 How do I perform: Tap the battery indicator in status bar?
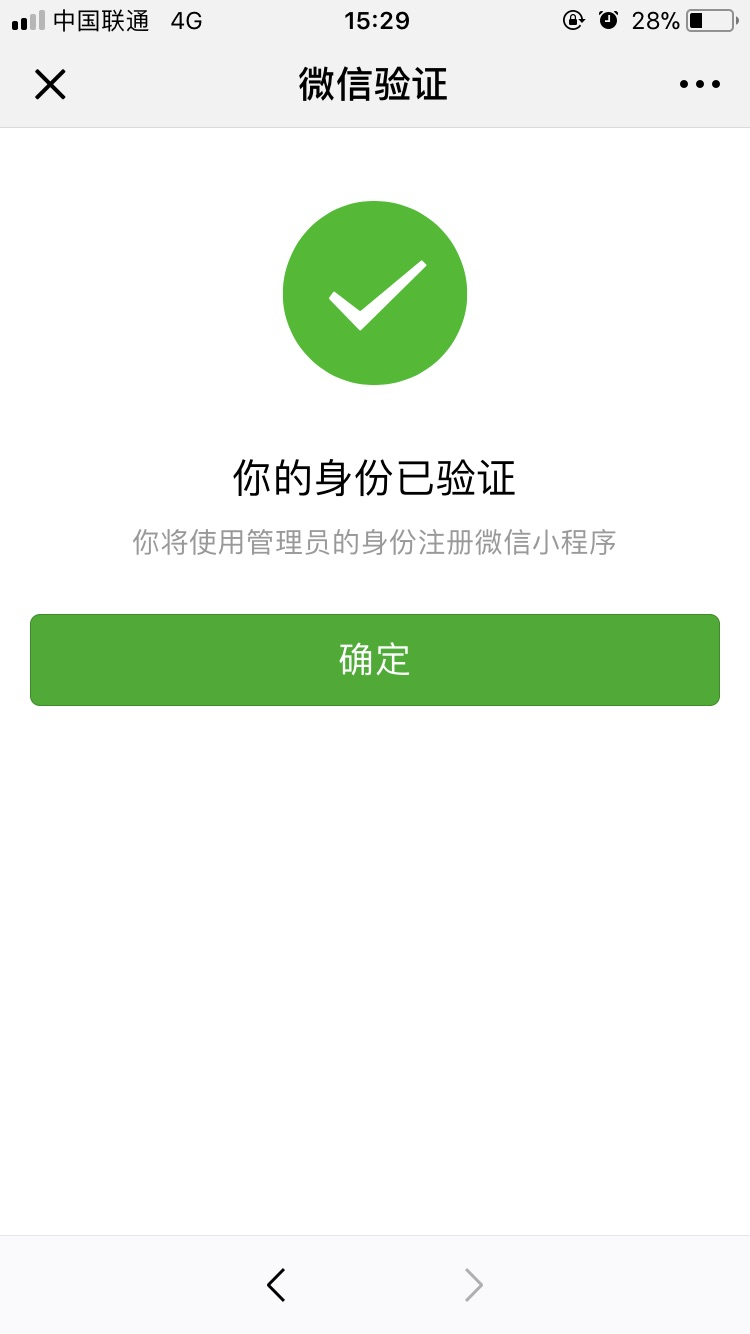tap(710, 20)
